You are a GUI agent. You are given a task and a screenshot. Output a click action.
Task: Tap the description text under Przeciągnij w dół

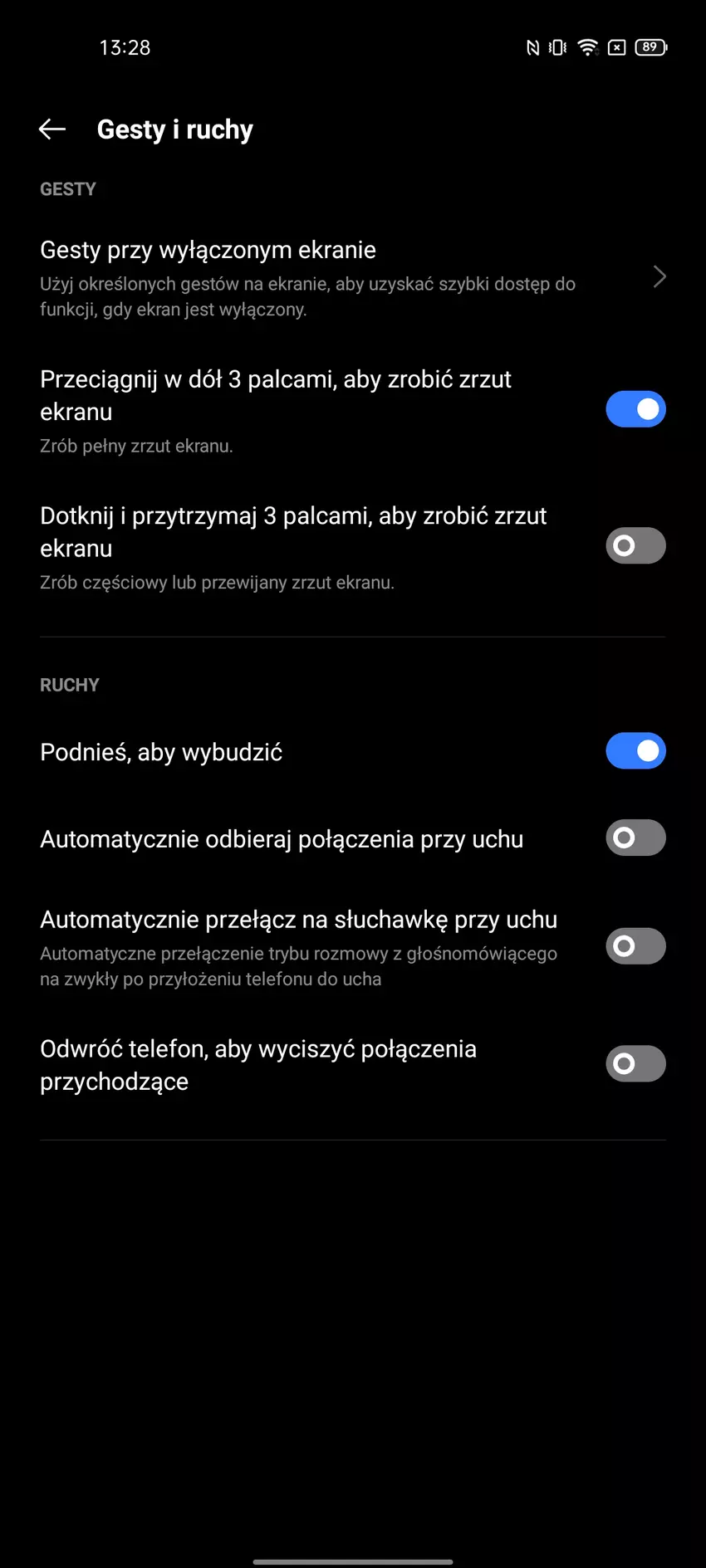coord(136,446)
